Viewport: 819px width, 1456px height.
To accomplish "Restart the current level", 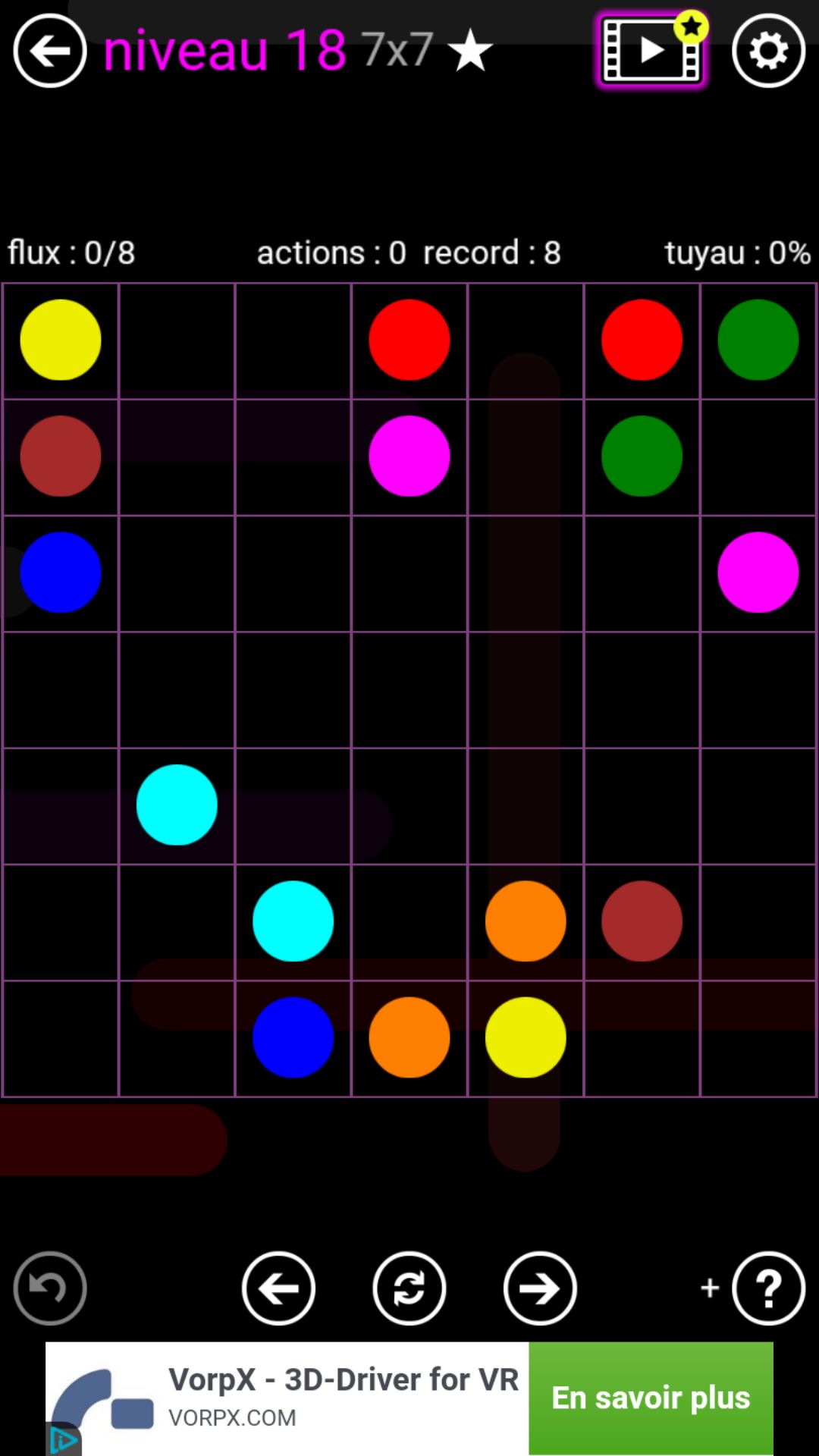I will pos(409,1288).
